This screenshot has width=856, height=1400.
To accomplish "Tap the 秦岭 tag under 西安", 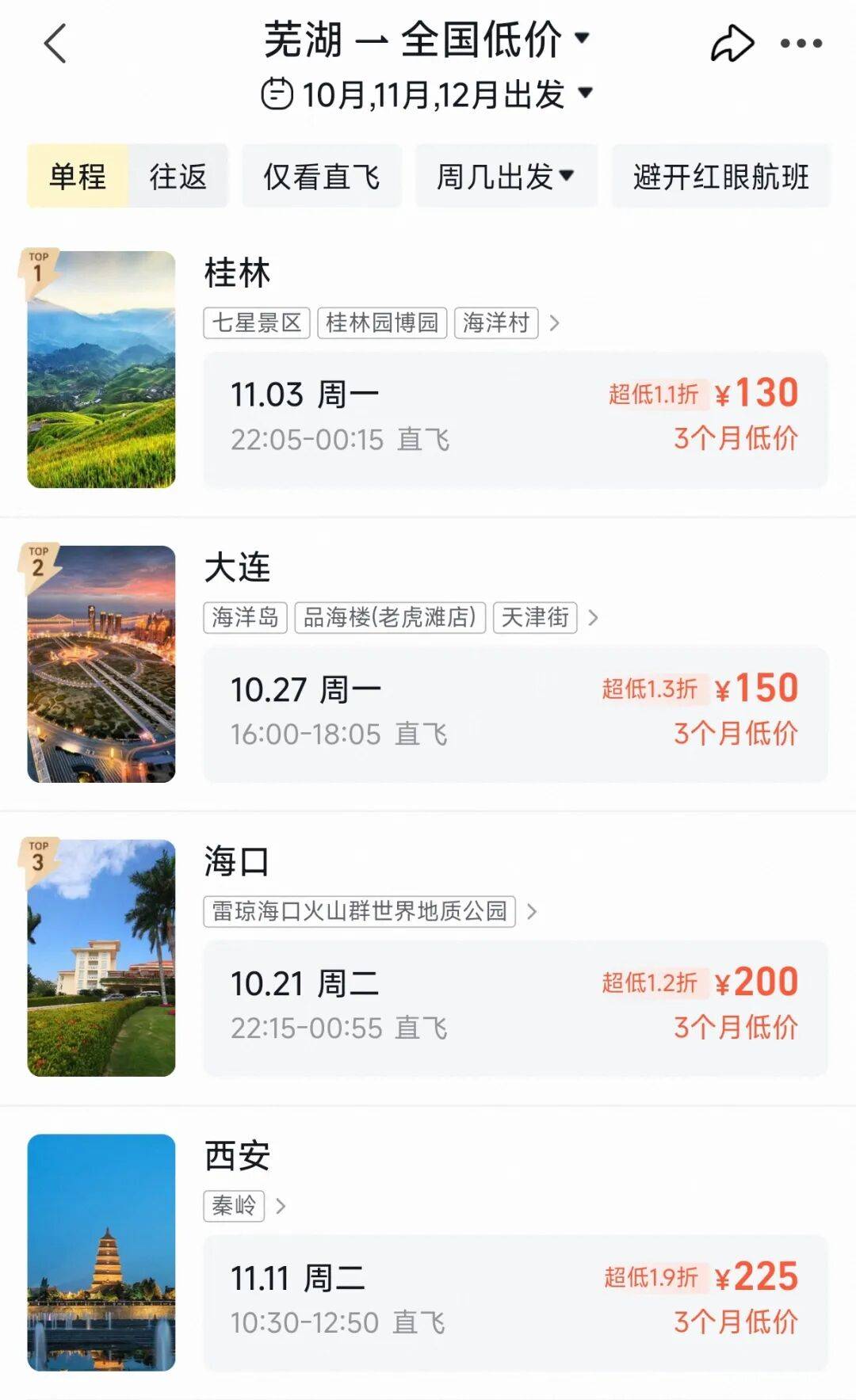I will [x=234, y=1206].
